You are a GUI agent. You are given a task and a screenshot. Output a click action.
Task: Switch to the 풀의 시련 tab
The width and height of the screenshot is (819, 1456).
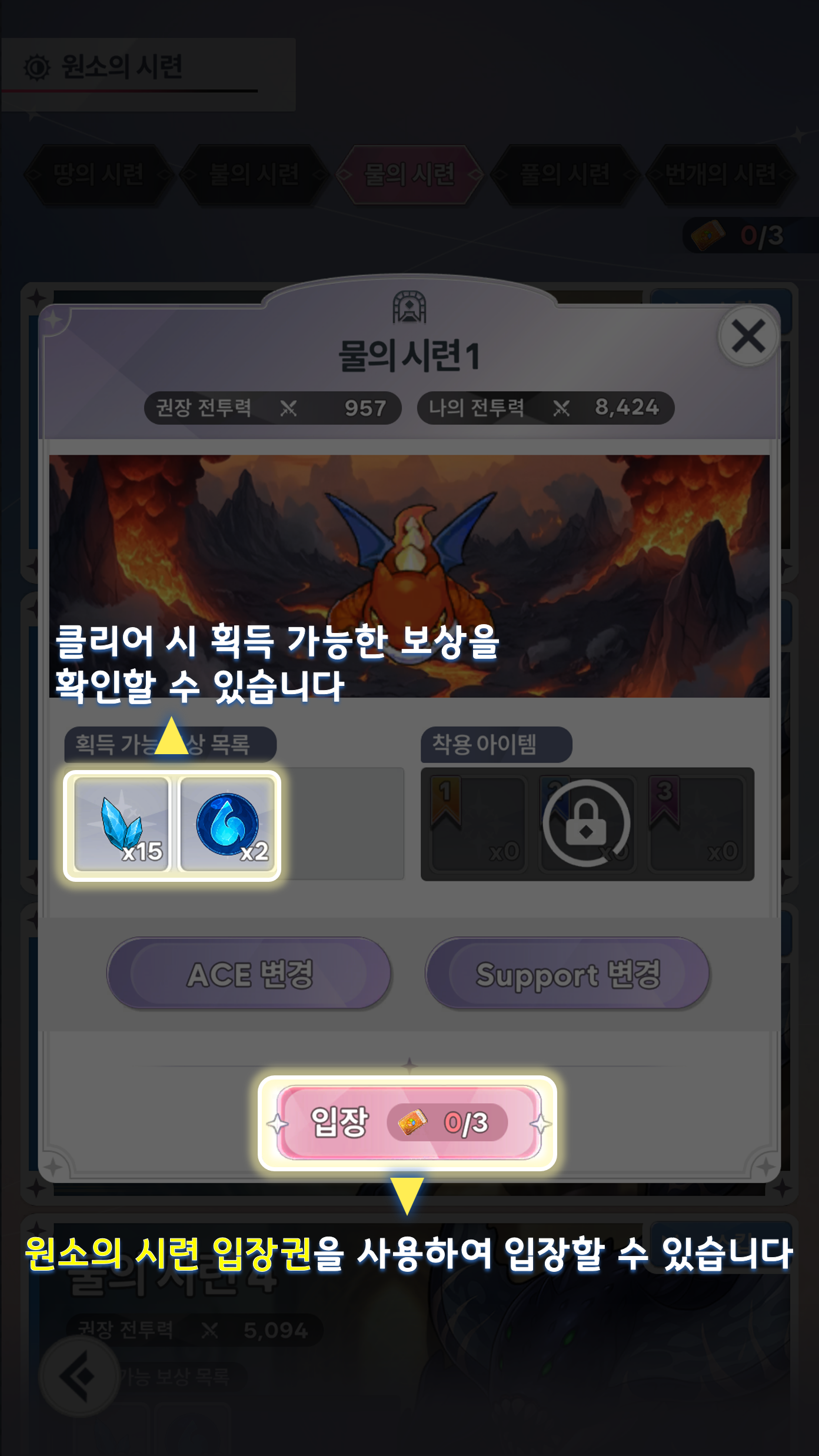(565, 175)
